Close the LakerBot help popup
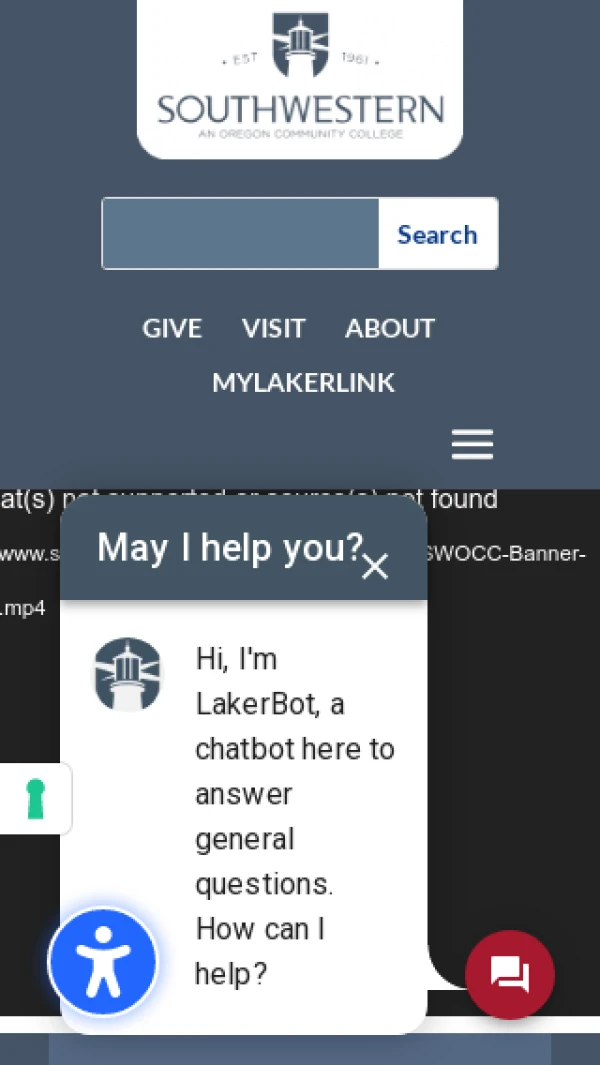 point(375,567)
